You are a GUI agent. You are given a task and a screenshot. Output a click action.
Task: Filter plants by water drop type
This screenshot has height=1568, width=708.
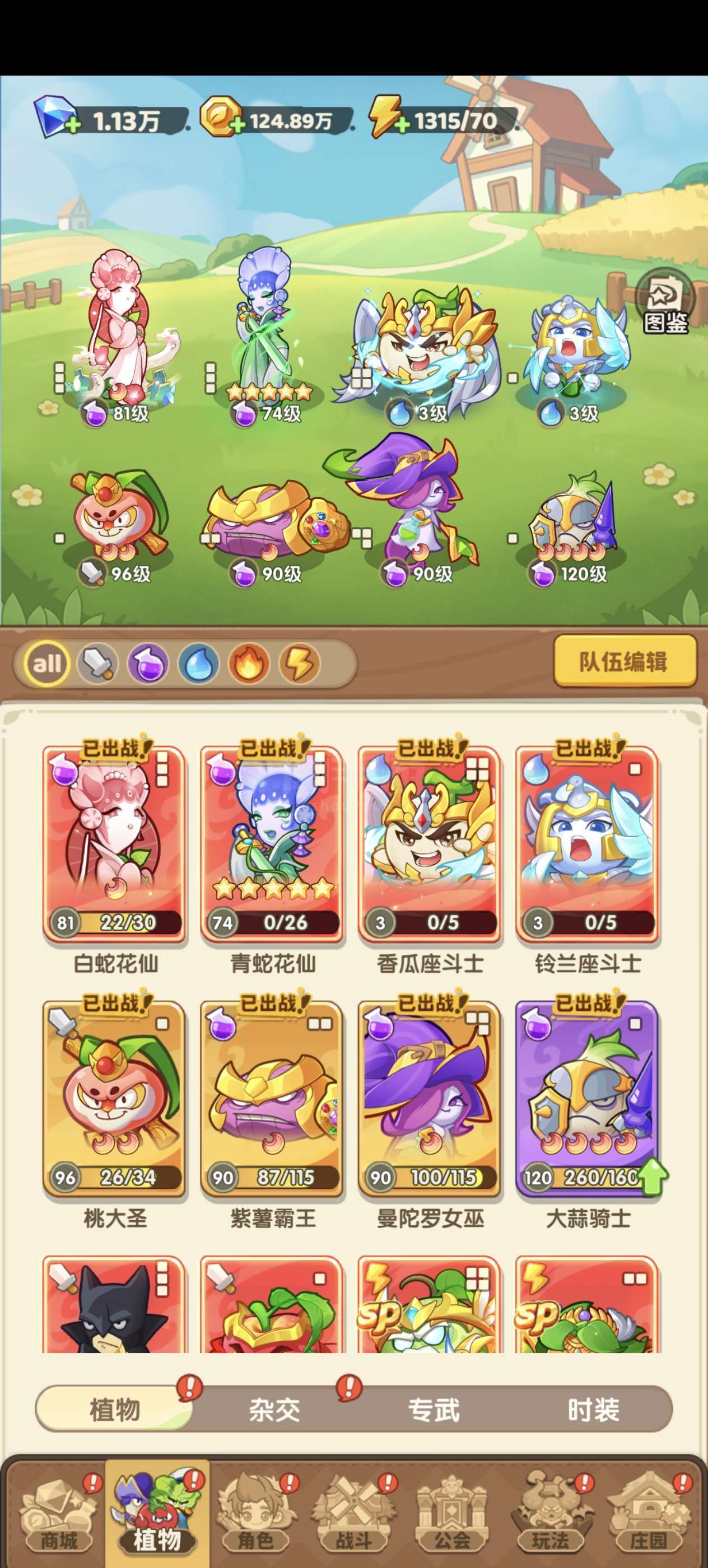pos(198,663)
